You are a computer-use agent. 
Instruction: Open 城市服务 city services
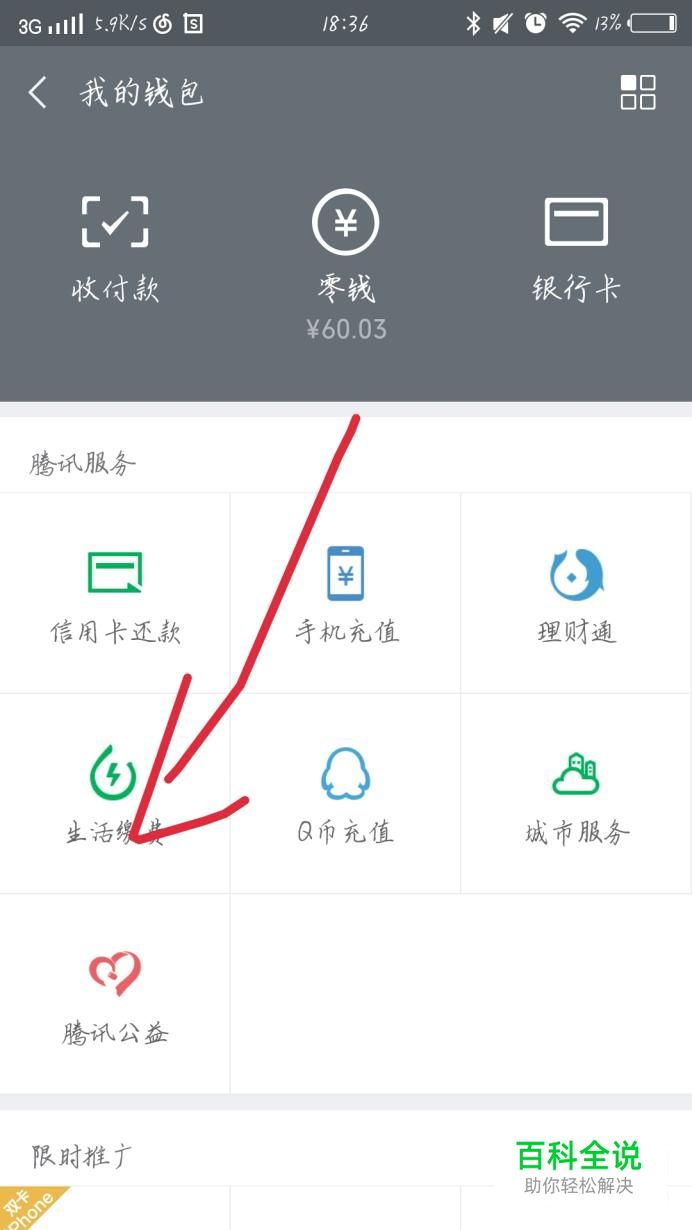coord(577,793)
